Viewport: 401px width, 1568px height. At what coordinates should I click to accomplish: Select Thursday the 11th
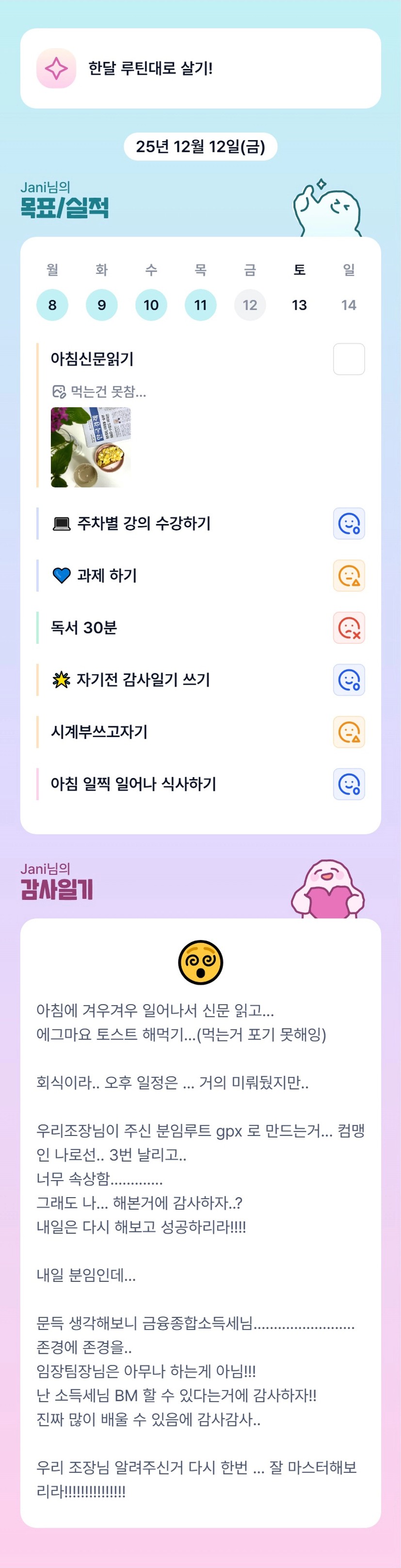pyautogui.click(x=201, y=305)
